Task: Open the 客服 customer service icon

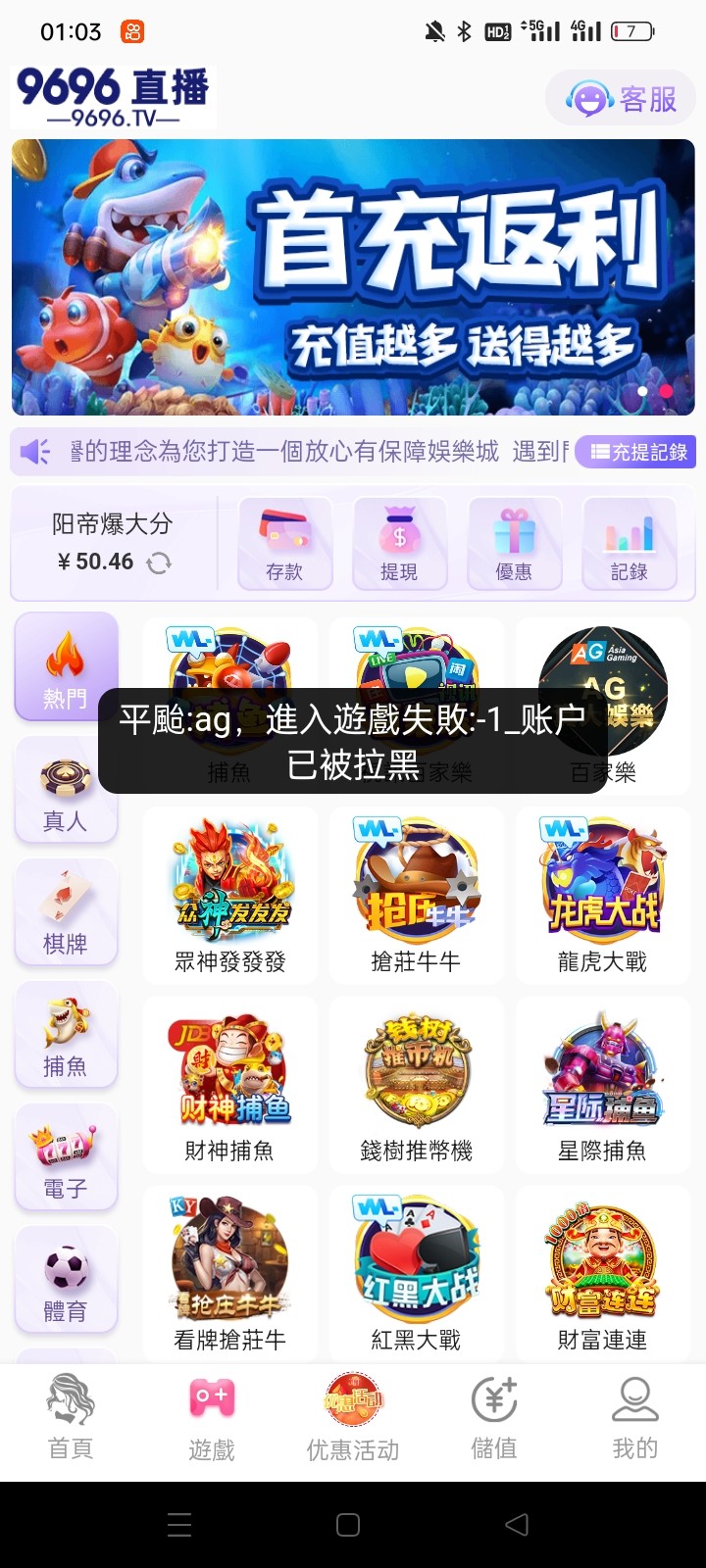Action: pyautogui.click(x=620, y=98)
